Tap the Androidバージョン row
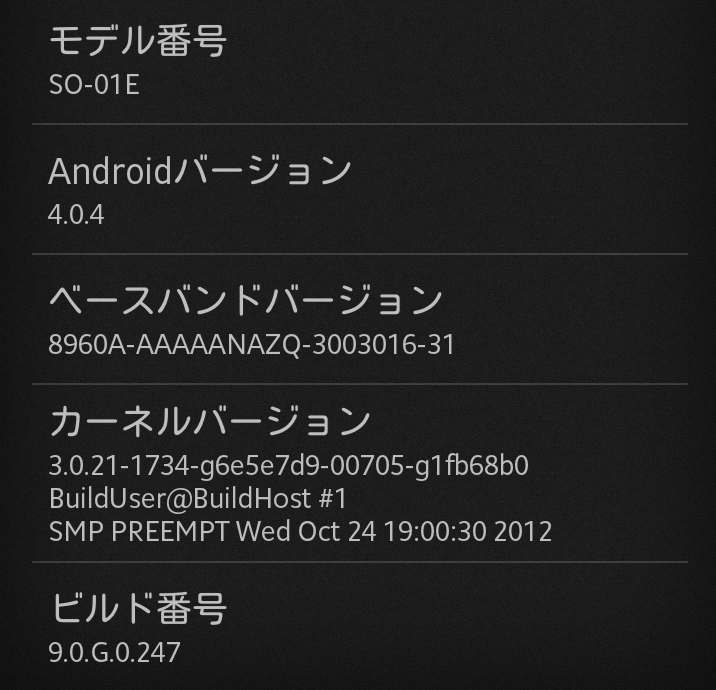The image size is (716, 690). (358, 190)
